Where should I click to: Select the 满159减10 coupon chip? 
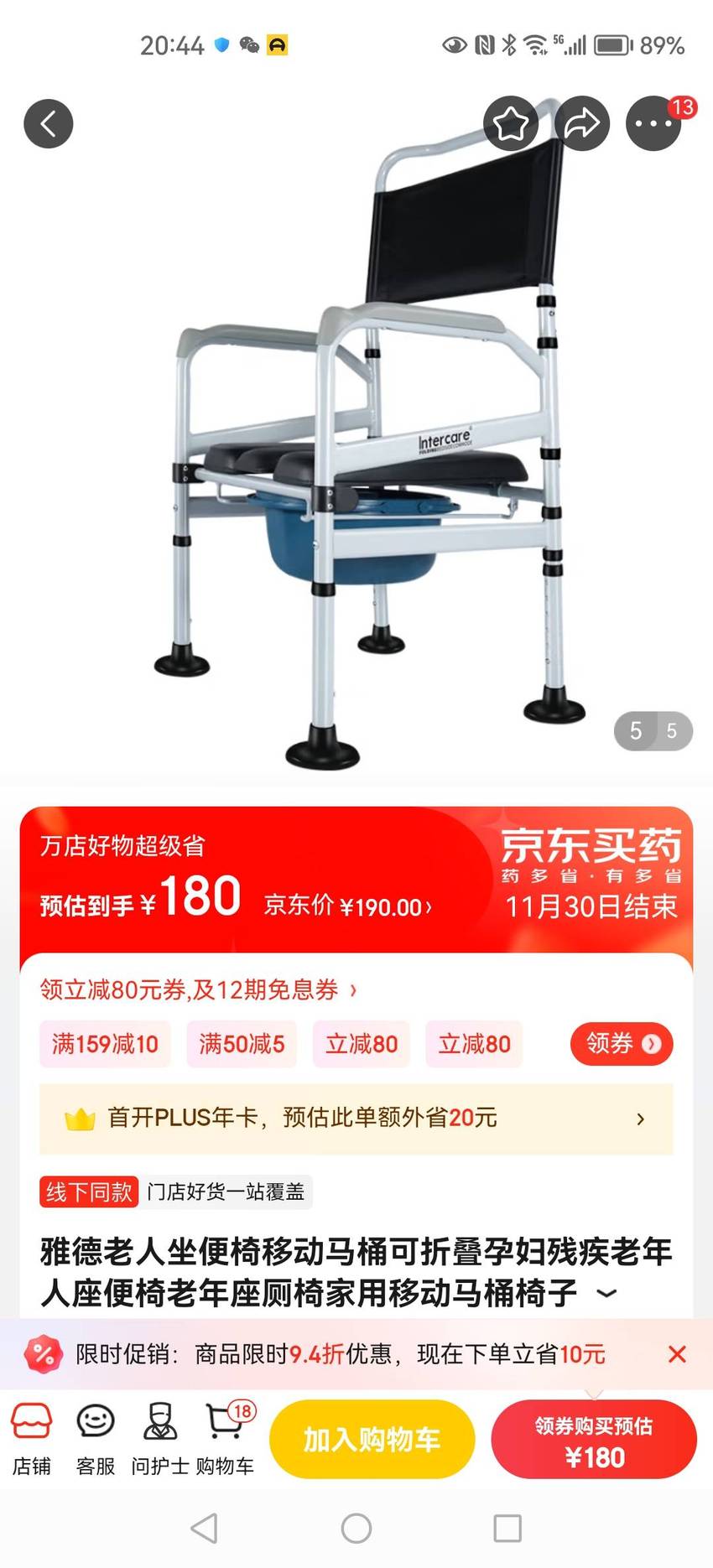[105, 1044]
